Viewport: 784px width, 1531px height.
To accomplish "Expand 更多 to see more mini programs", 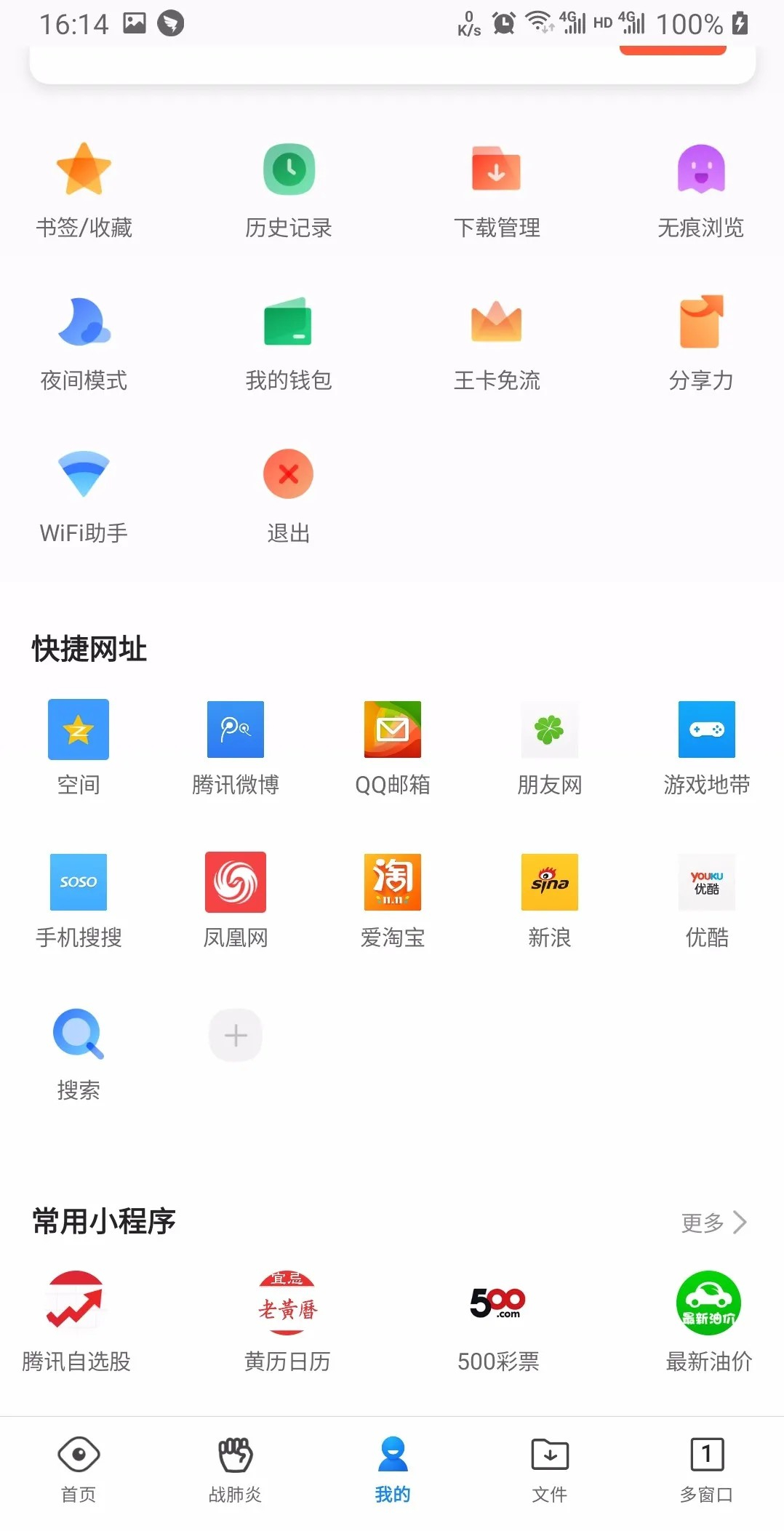I will point(713,1223).
